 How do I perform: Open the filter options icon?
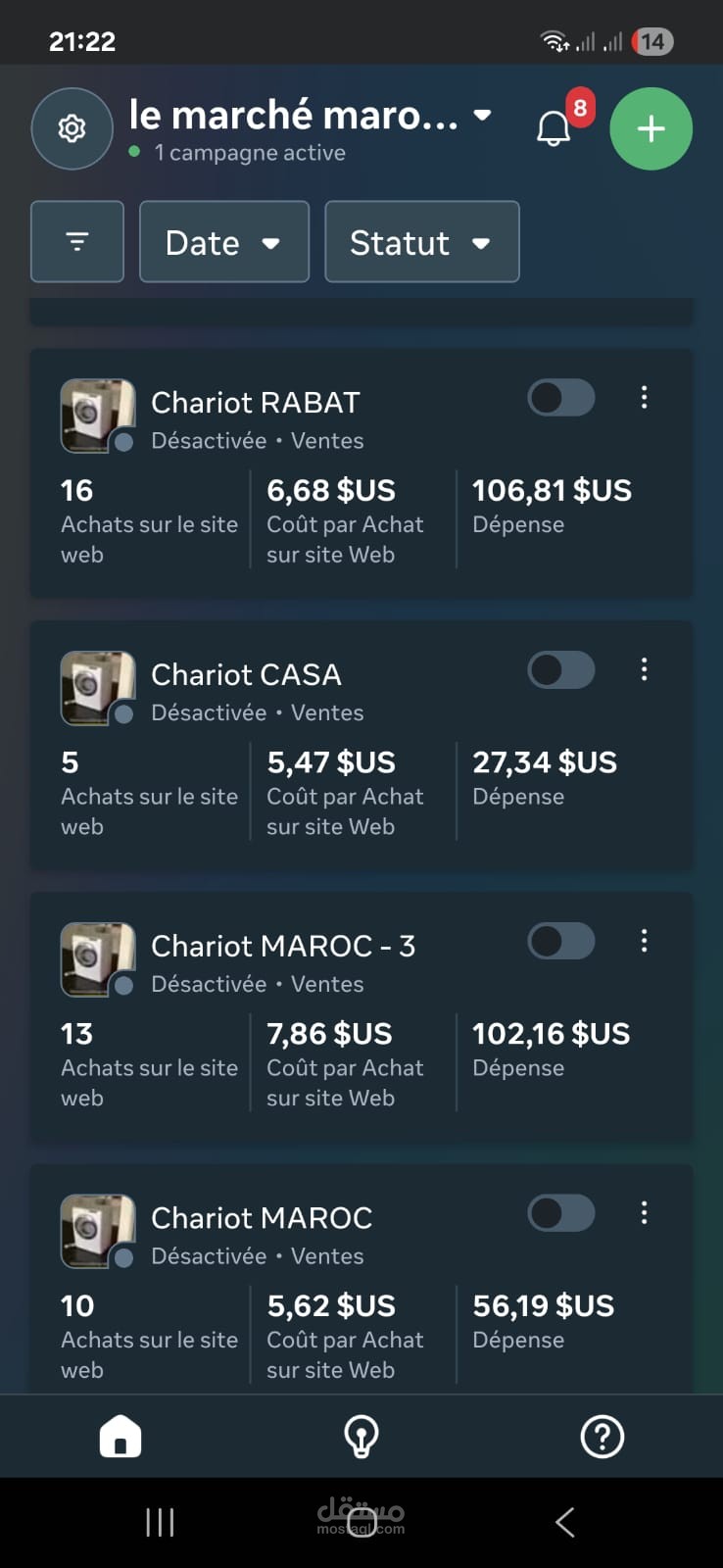point(77,242)
